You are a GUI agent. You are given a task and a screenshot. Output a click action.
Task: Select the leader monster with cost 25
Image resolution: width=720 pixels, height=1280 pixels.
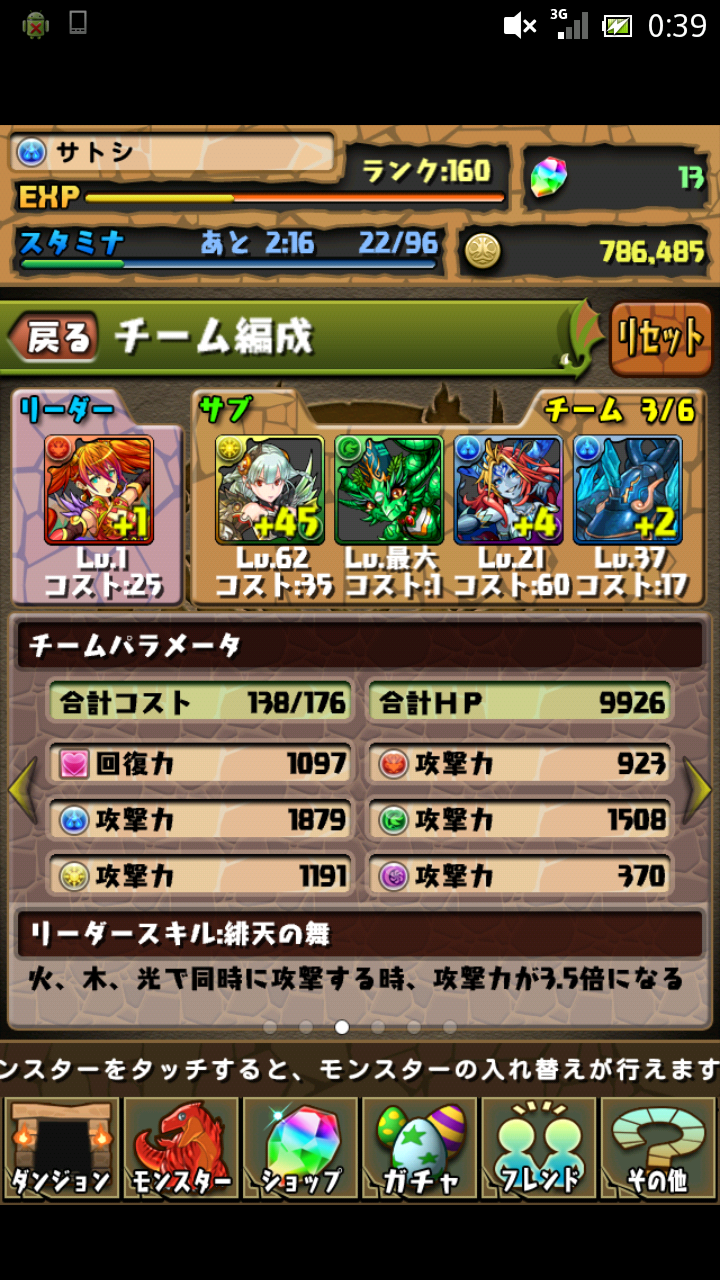click(x=98, y=490)
